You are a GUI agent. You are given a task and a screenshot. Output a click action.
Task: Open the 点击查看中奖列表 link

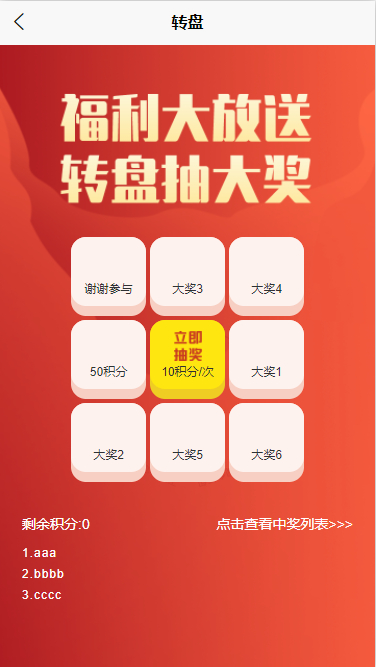[284, 524]
